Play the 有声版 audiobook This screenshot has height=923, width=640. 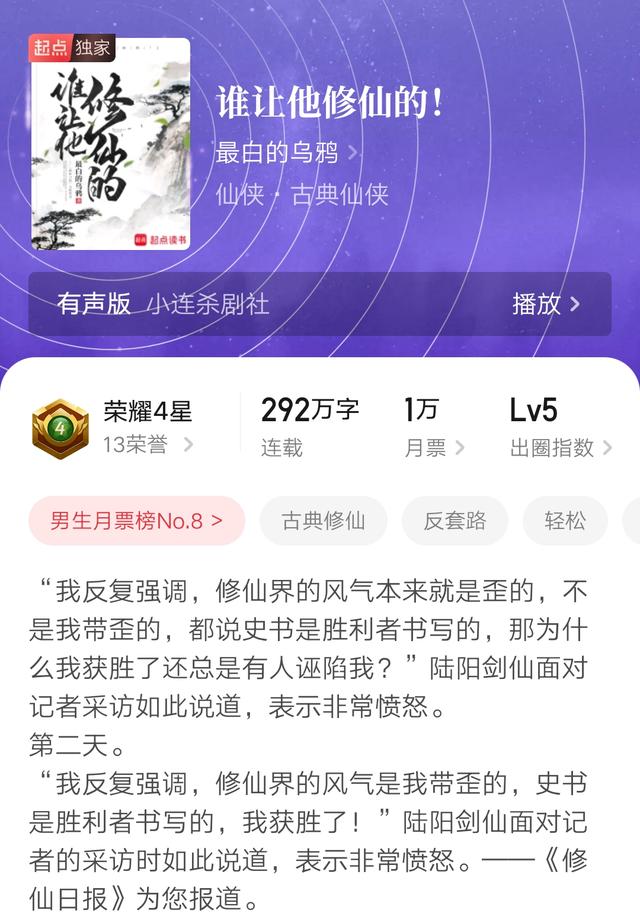tap(546, 304)
